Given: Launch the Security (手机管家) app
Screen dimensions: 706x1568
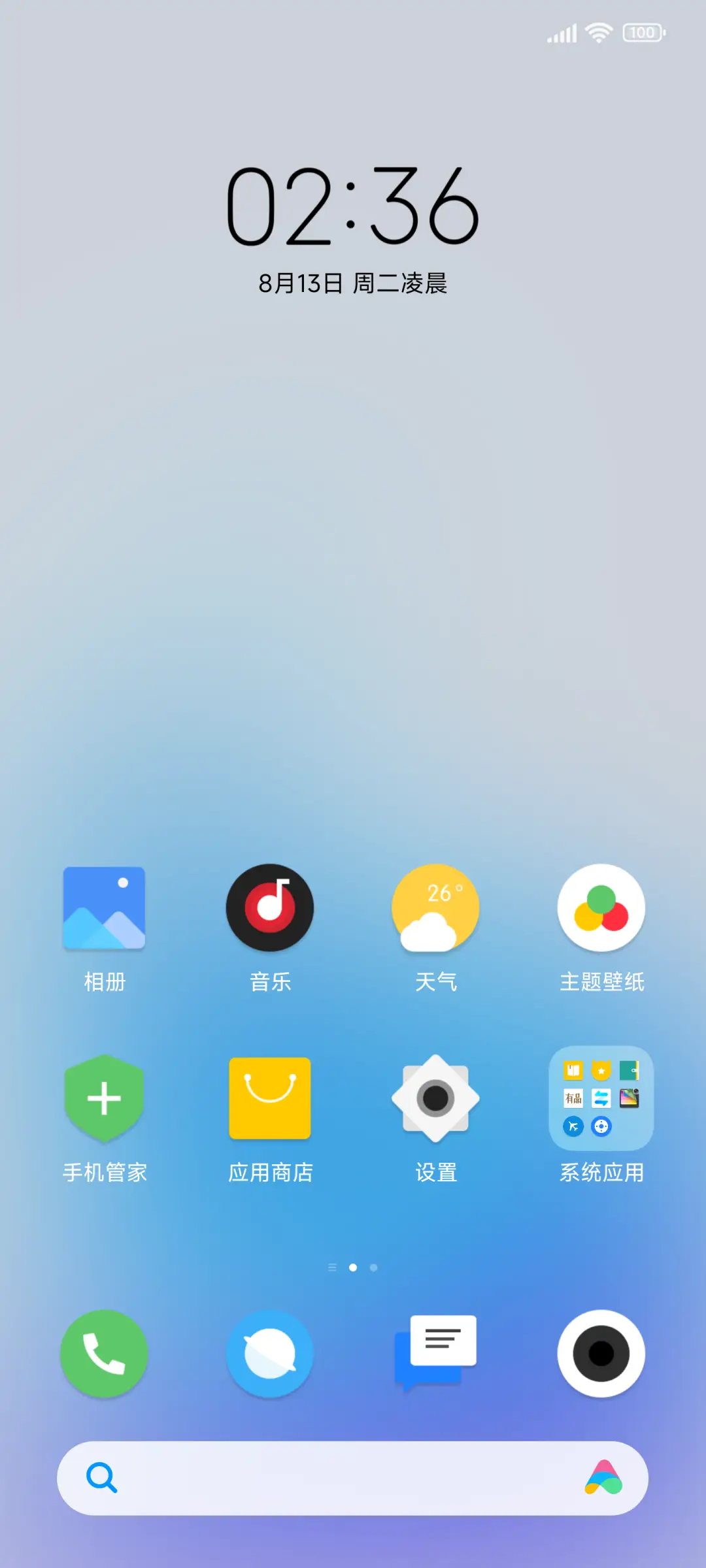Looking at the screenshot, I should click(103, 1099).
